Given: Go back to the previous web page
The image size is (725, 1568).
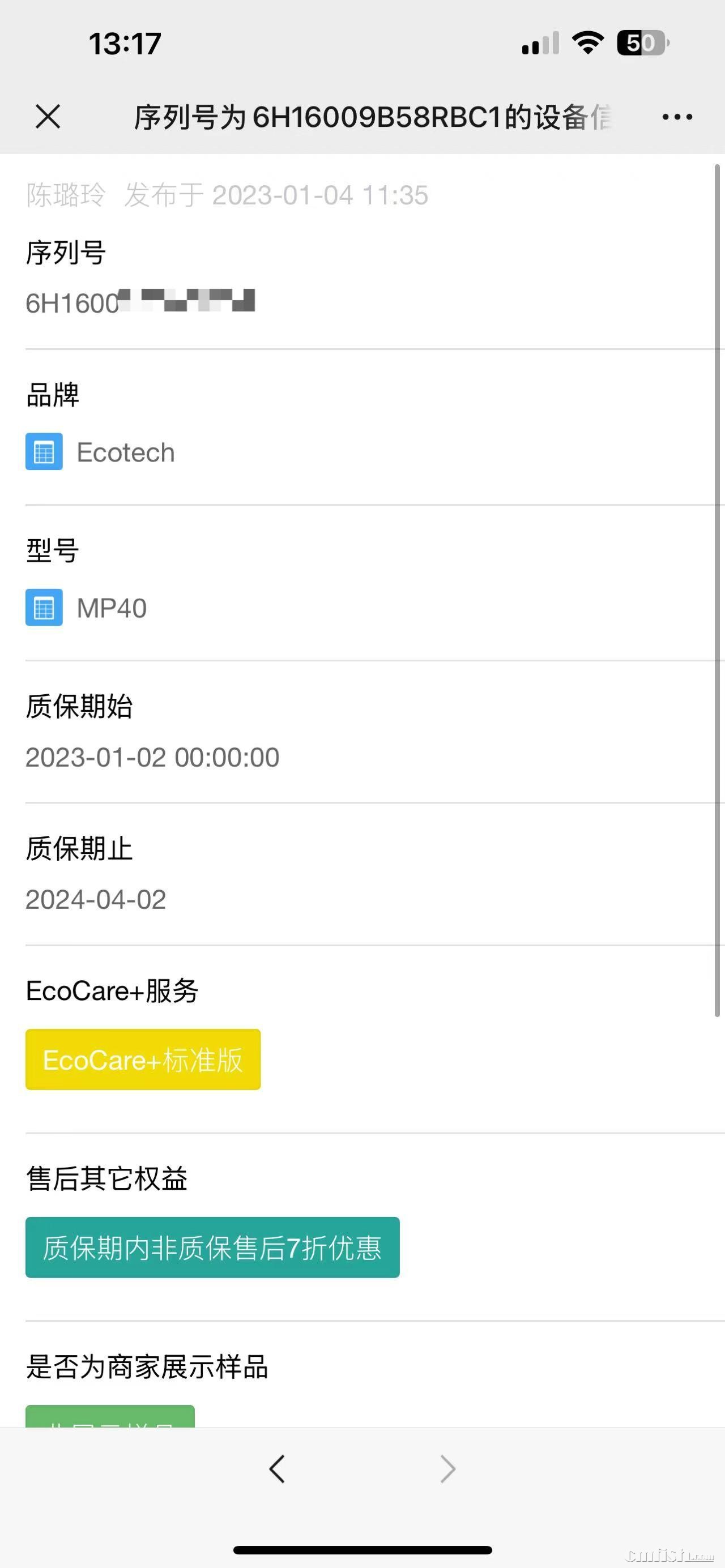Looking at the screenshot, I should click(x=277, y=1469).
